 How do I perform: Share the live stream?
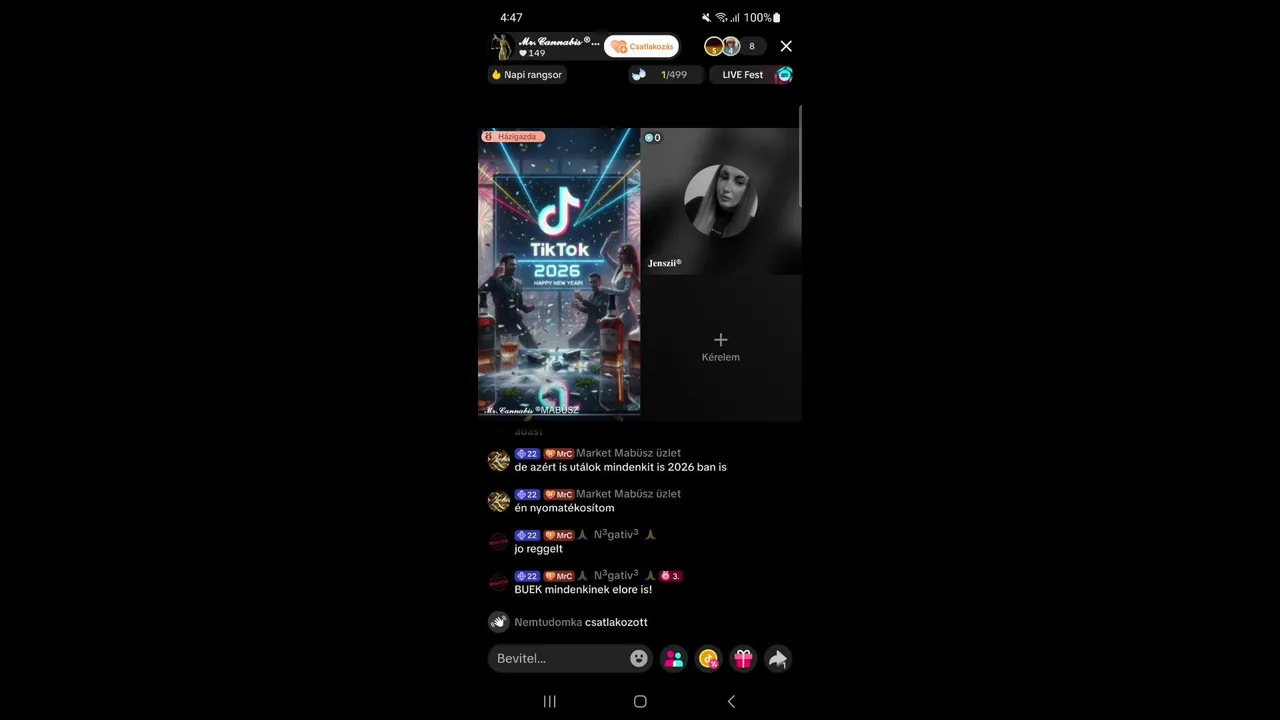click(x=777, y=658)
